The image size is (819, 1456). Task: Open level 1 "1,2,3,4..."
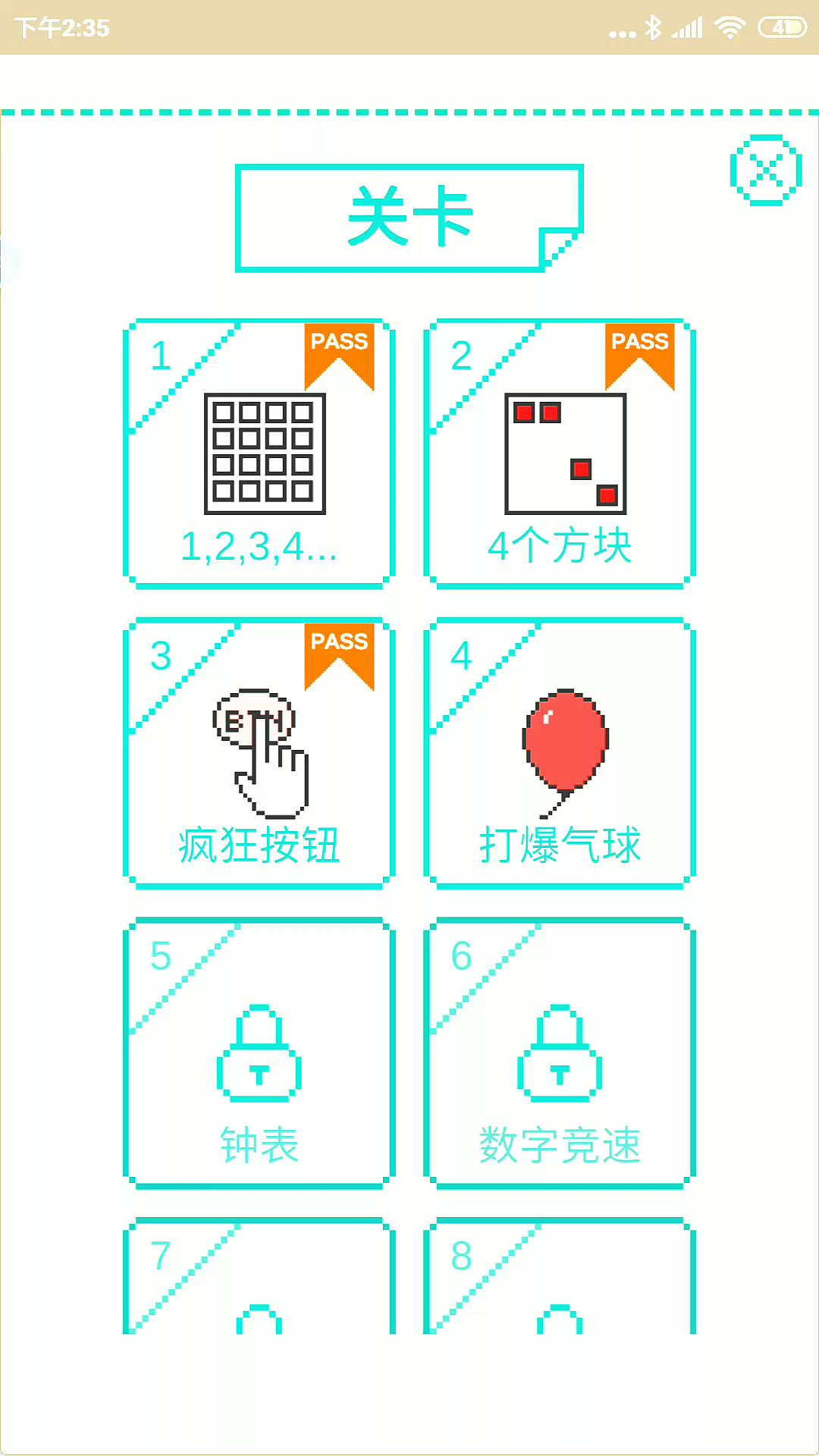[x=259, y=453]
